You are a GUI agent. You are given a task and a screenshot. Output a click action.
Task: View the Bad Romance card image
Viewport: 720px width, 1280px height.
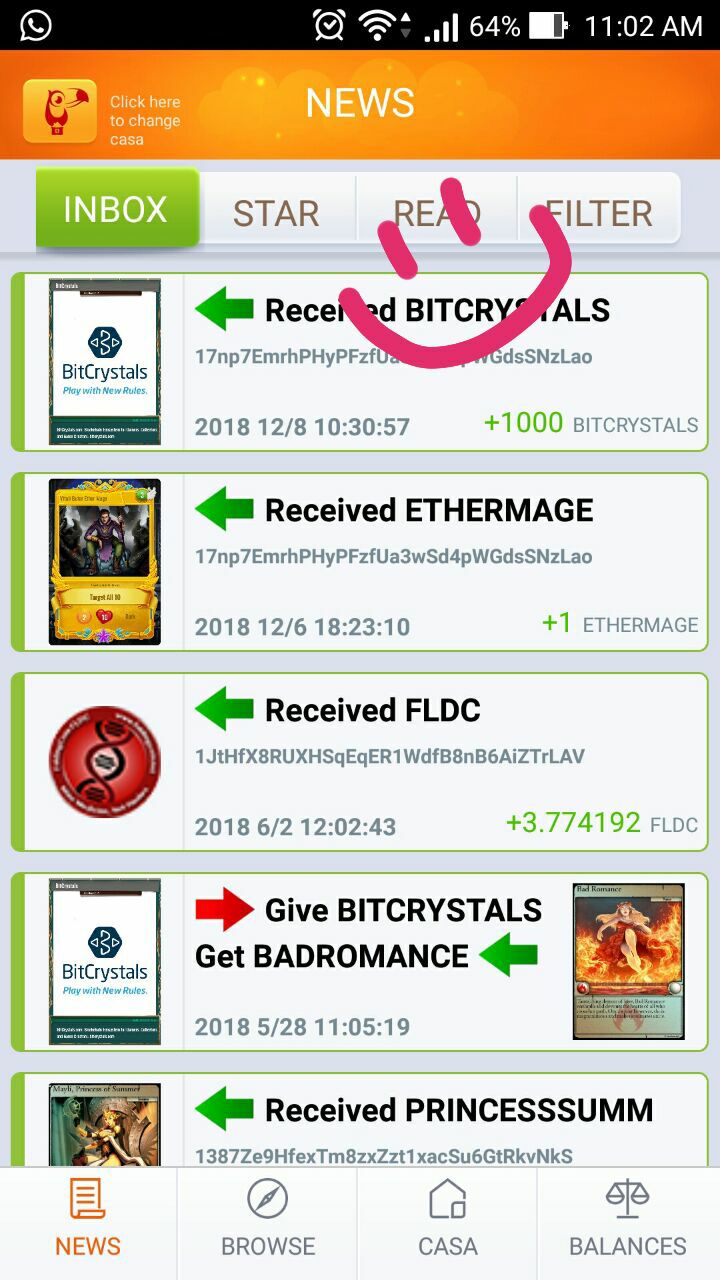[x=629, y=961]
